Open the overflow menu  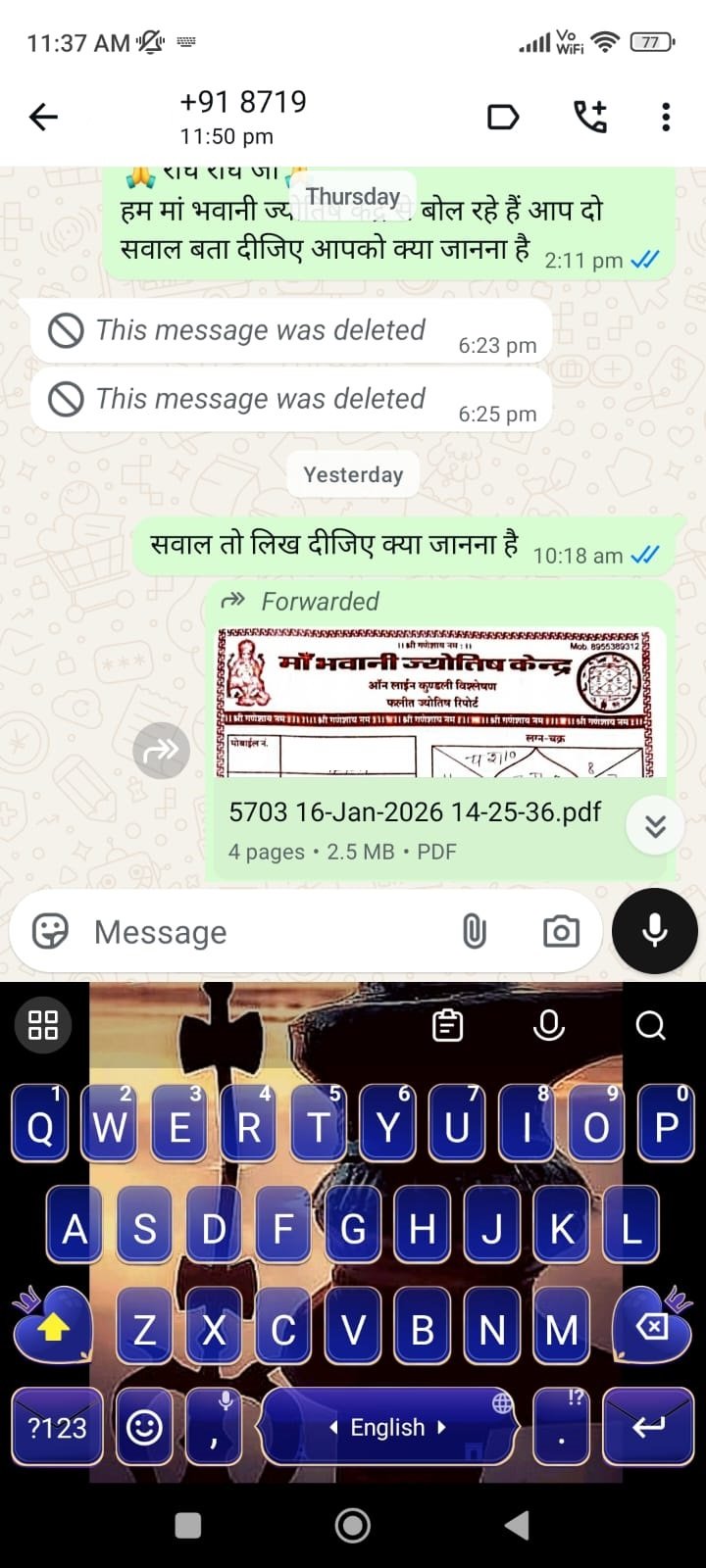[666, 117]
